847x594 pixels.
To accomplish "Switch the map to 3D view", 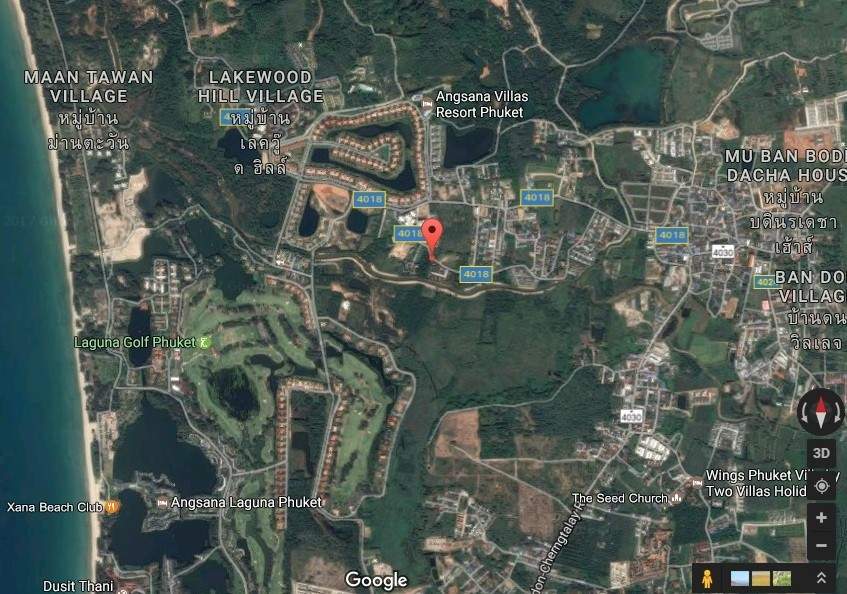I will tap(821, 453).
